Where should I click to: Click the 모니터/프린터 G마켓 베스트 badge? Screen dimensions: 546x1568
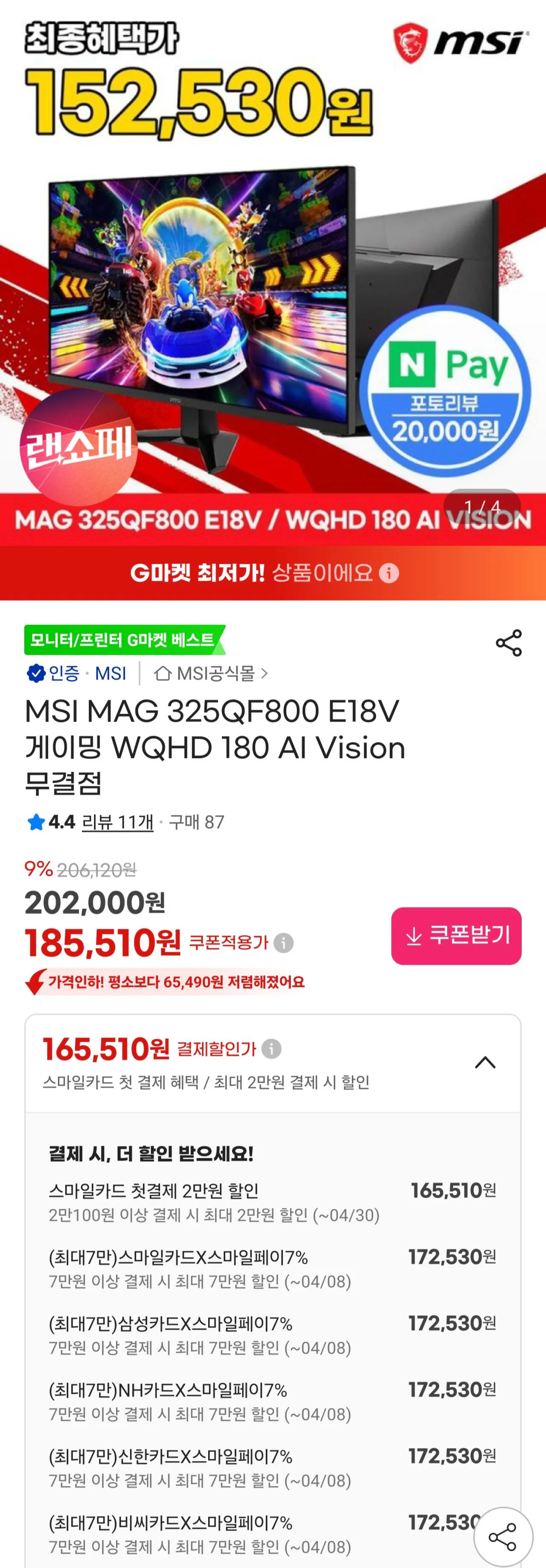pos(121,640)
